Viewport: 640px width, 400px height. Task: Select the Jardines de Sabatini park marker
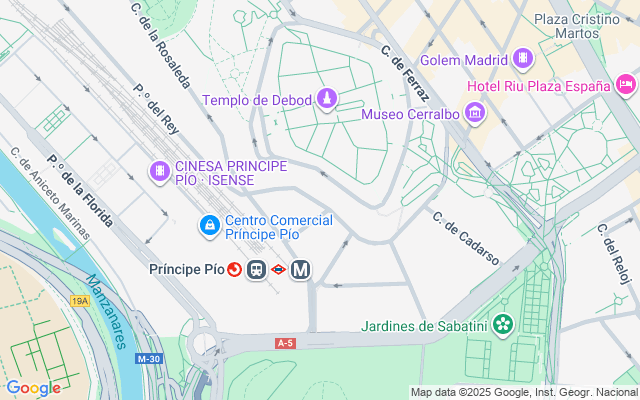point(504,325)
